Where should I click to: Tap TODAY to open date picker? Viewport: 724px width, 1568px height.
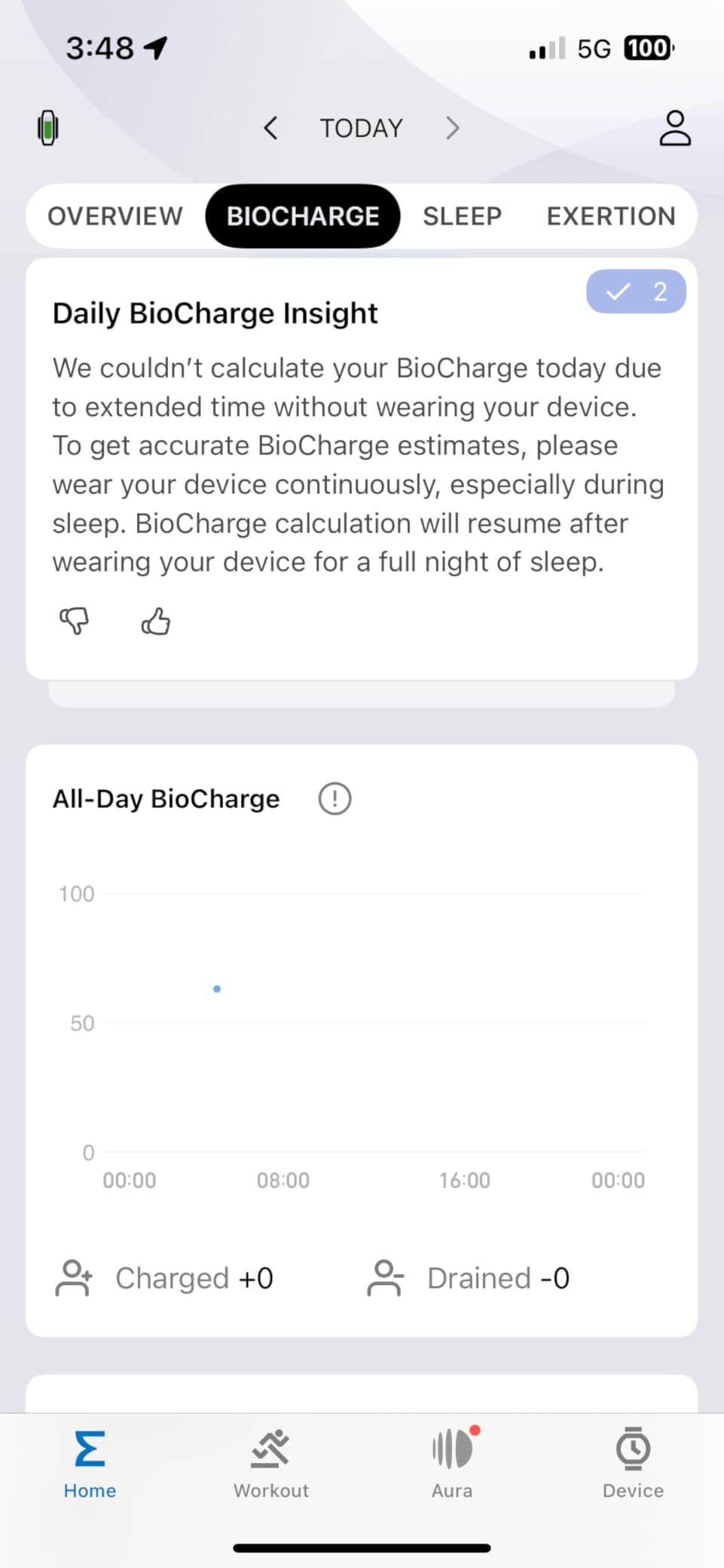click(361, 127)
